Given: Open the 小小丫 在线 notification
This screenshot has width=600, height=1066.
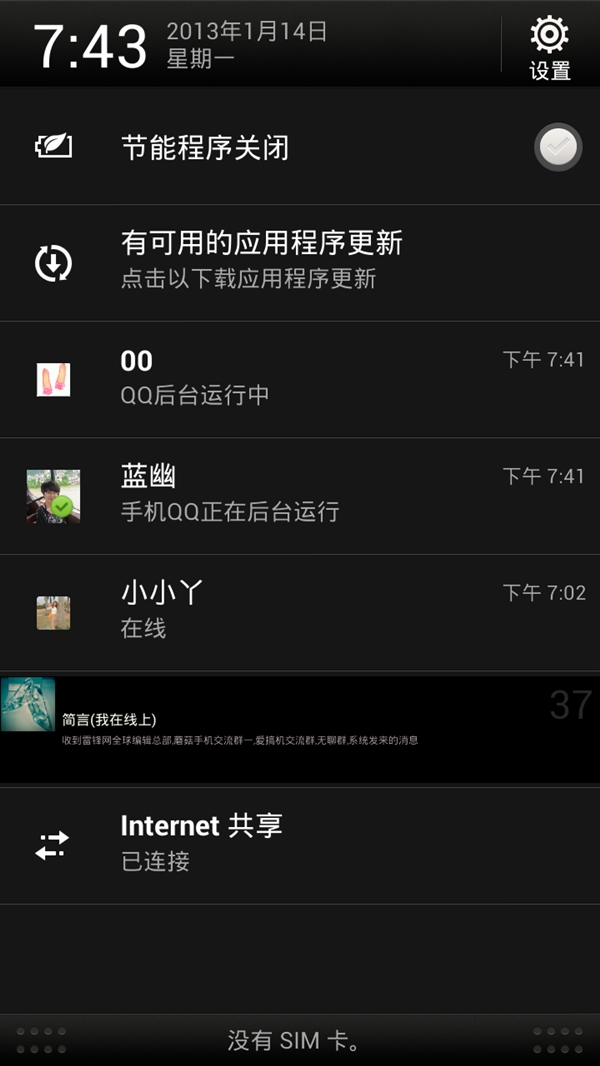Looking at the screenshot, I should tap(300, 612).
